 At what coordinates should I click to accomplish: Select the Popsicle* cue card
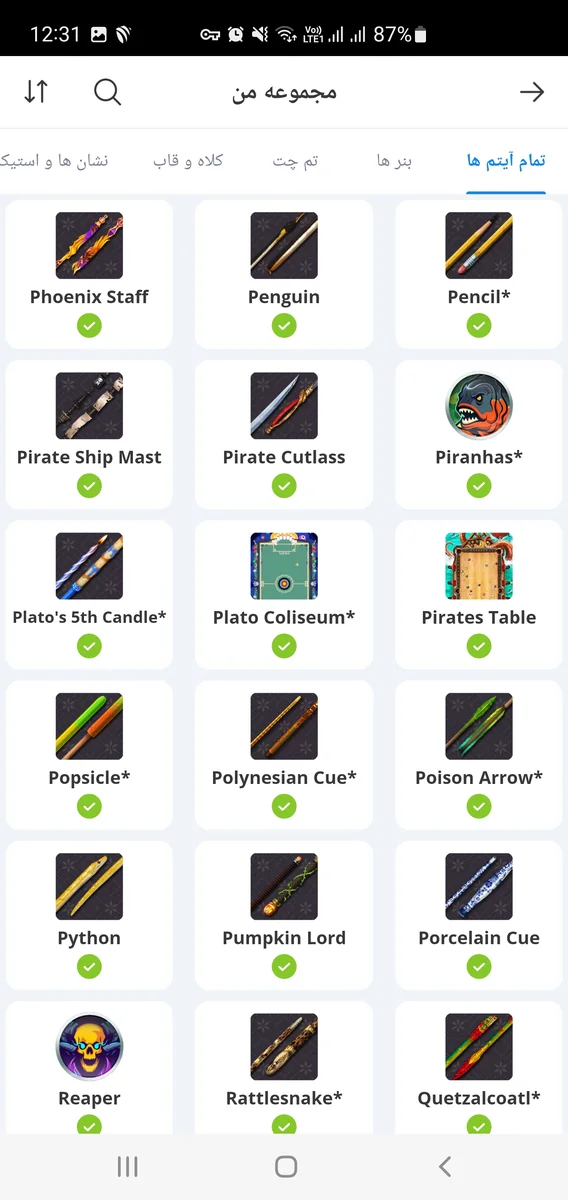pyautogui.click(x=89, y=755)
